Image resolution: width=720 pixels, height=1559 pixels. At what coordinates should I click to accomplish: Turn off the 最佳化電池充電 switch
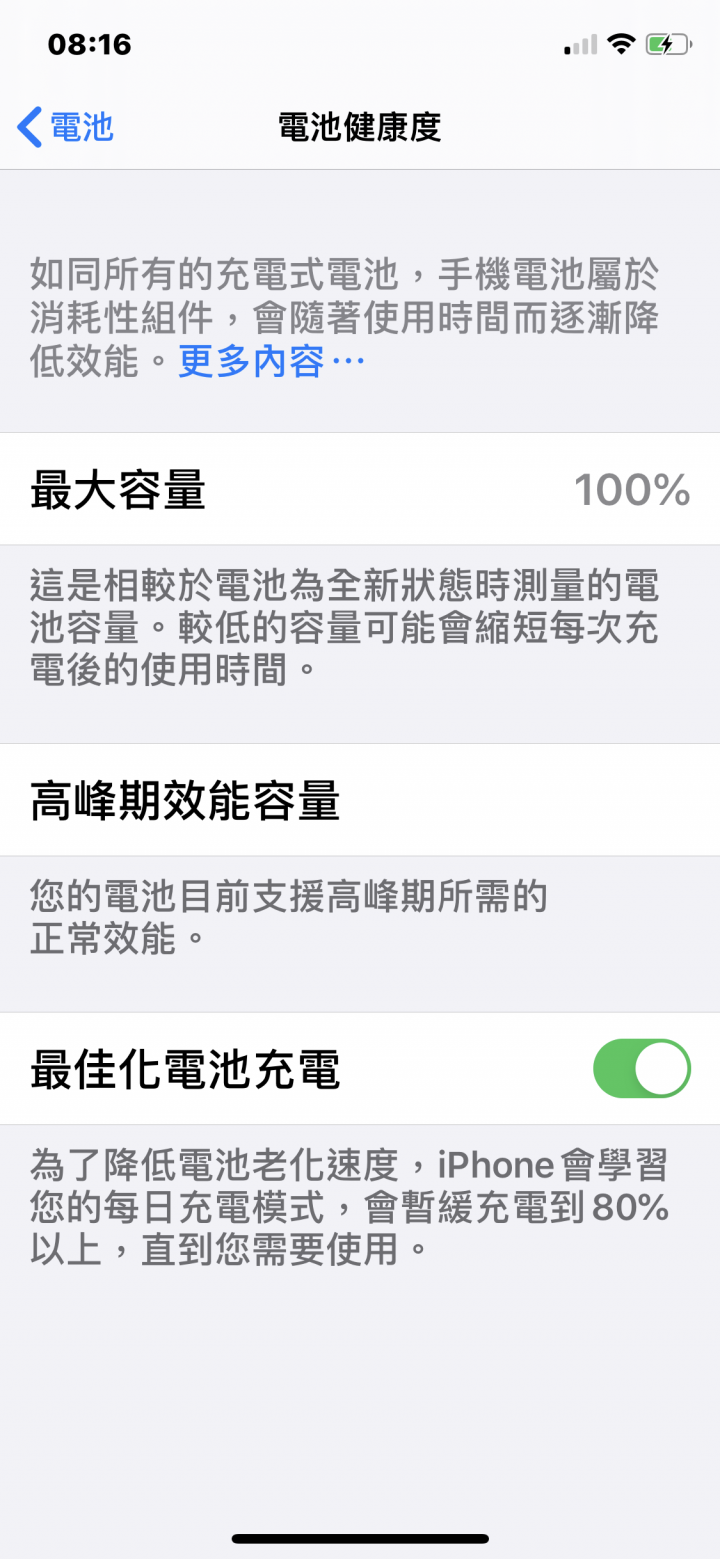642,1068
